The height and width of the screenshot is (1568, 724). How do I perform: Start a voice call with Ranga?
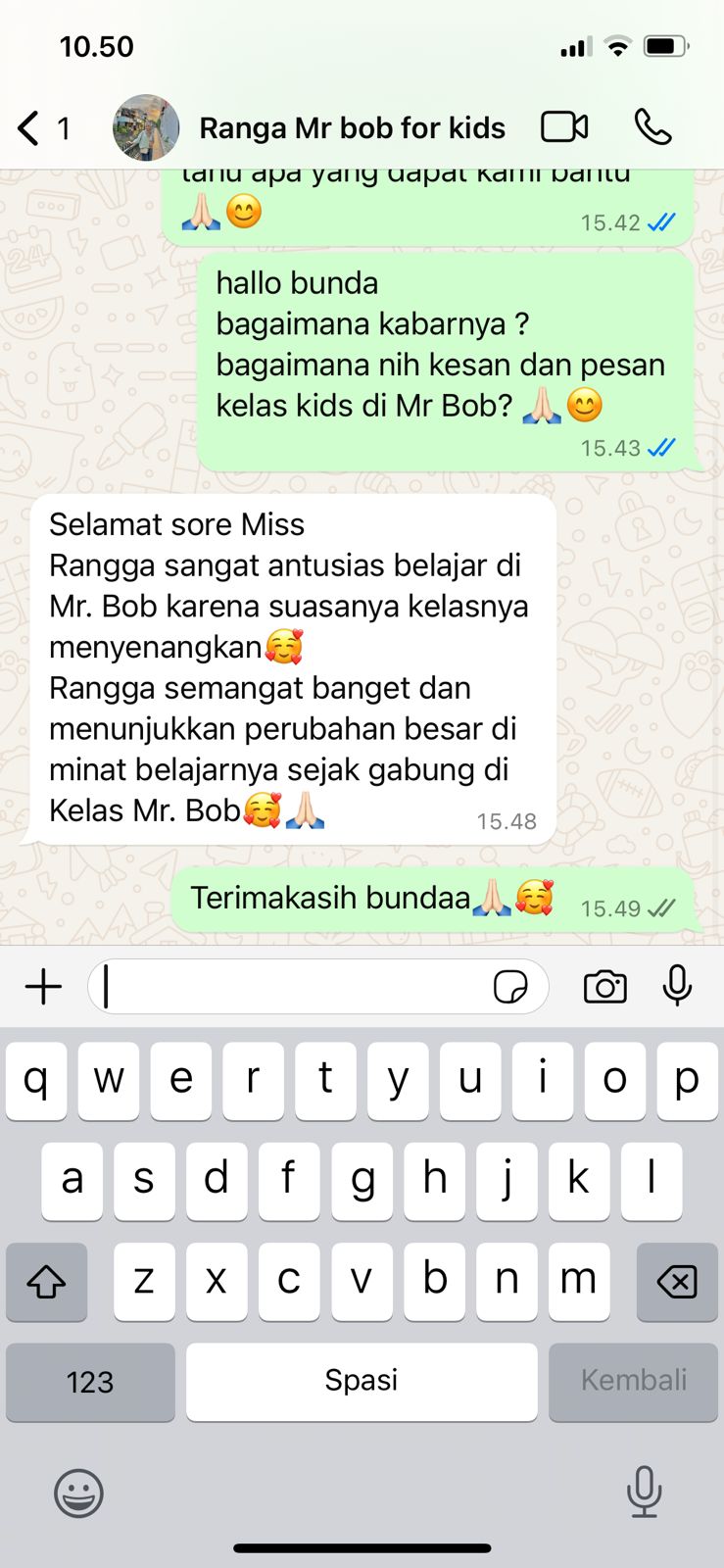[x=652, y=127]
